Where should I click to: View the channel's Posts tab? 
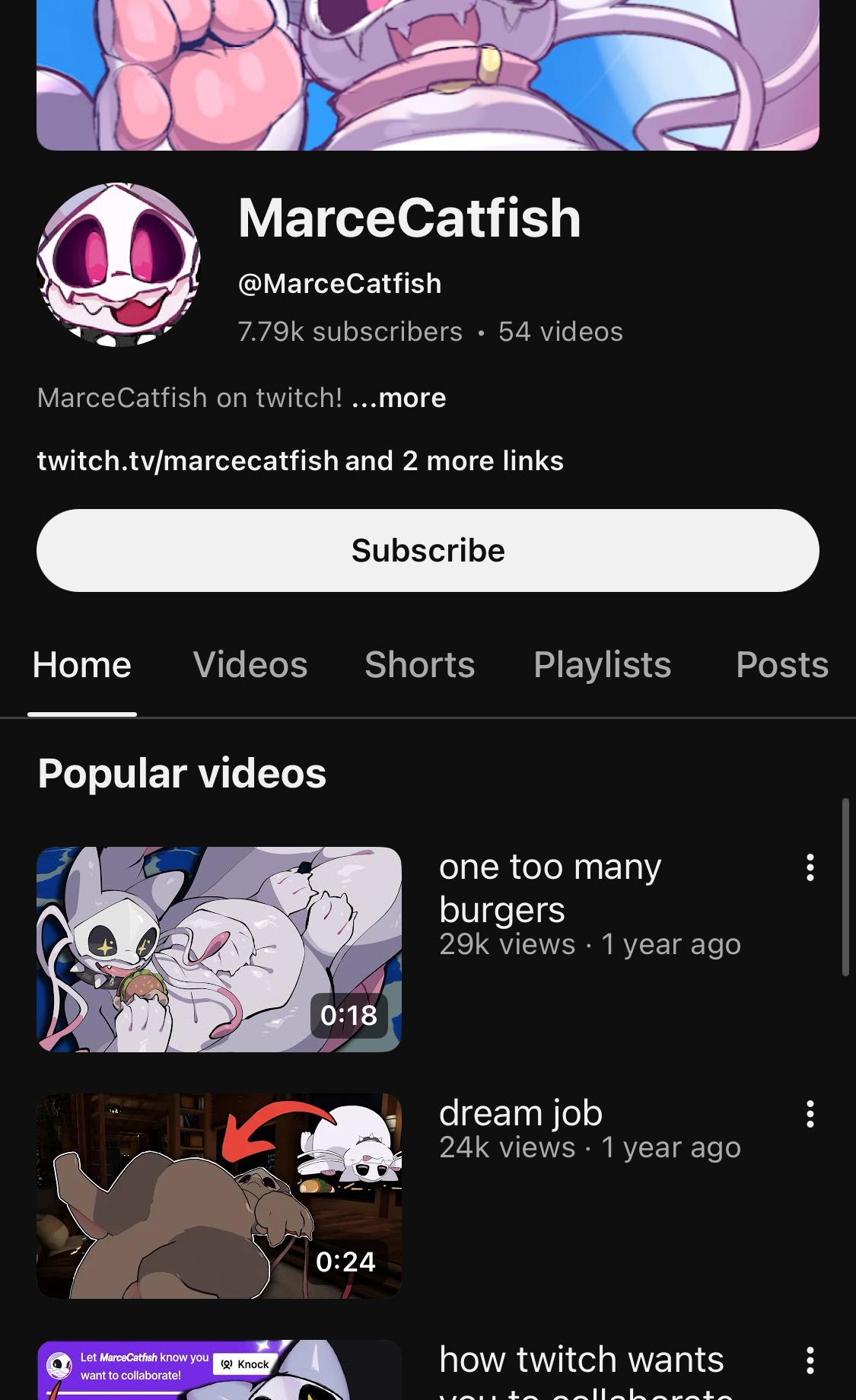point(781,664)
